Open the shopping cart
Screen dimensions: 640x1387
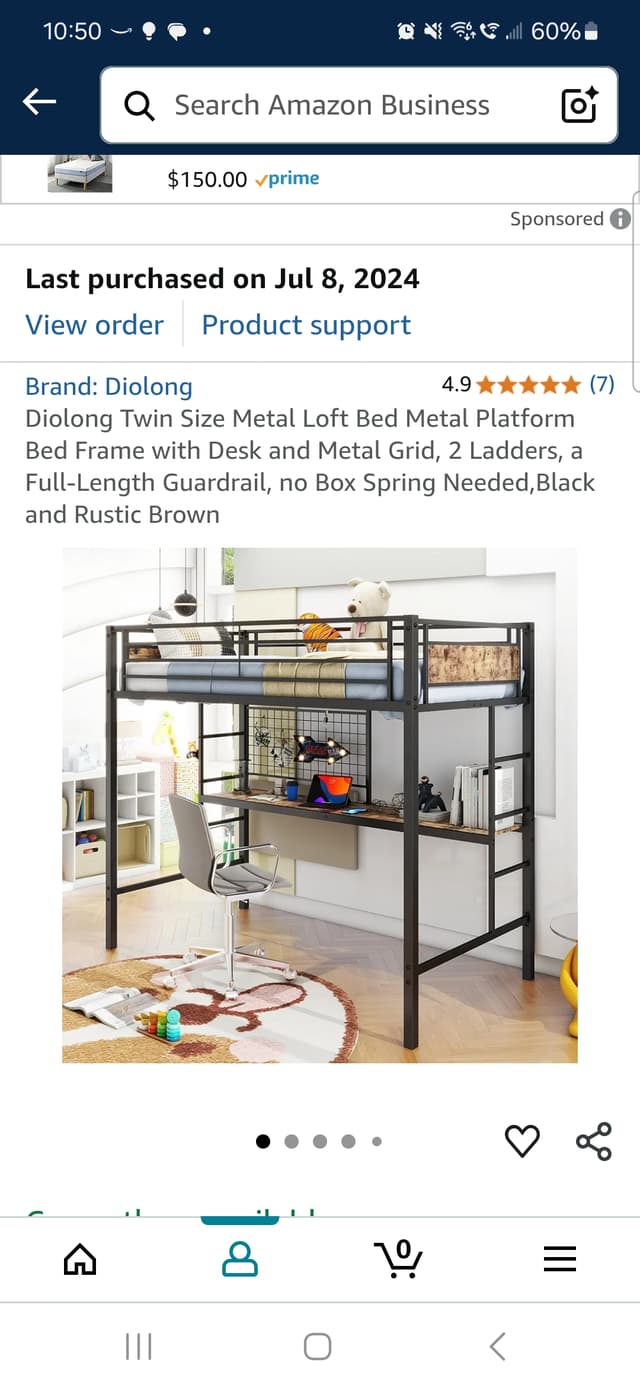[399, 1259]
